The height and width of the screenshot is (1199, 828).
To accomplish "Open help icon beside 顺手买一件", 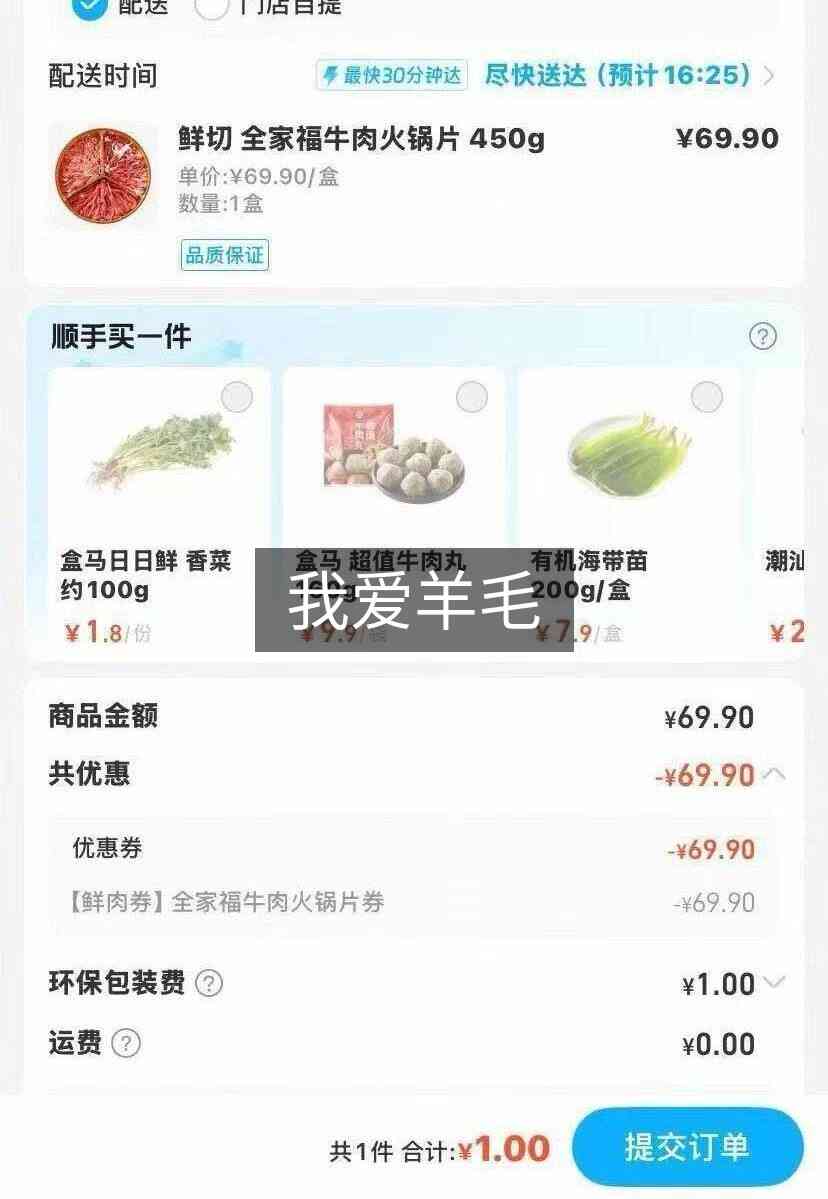I will (762, 336).
